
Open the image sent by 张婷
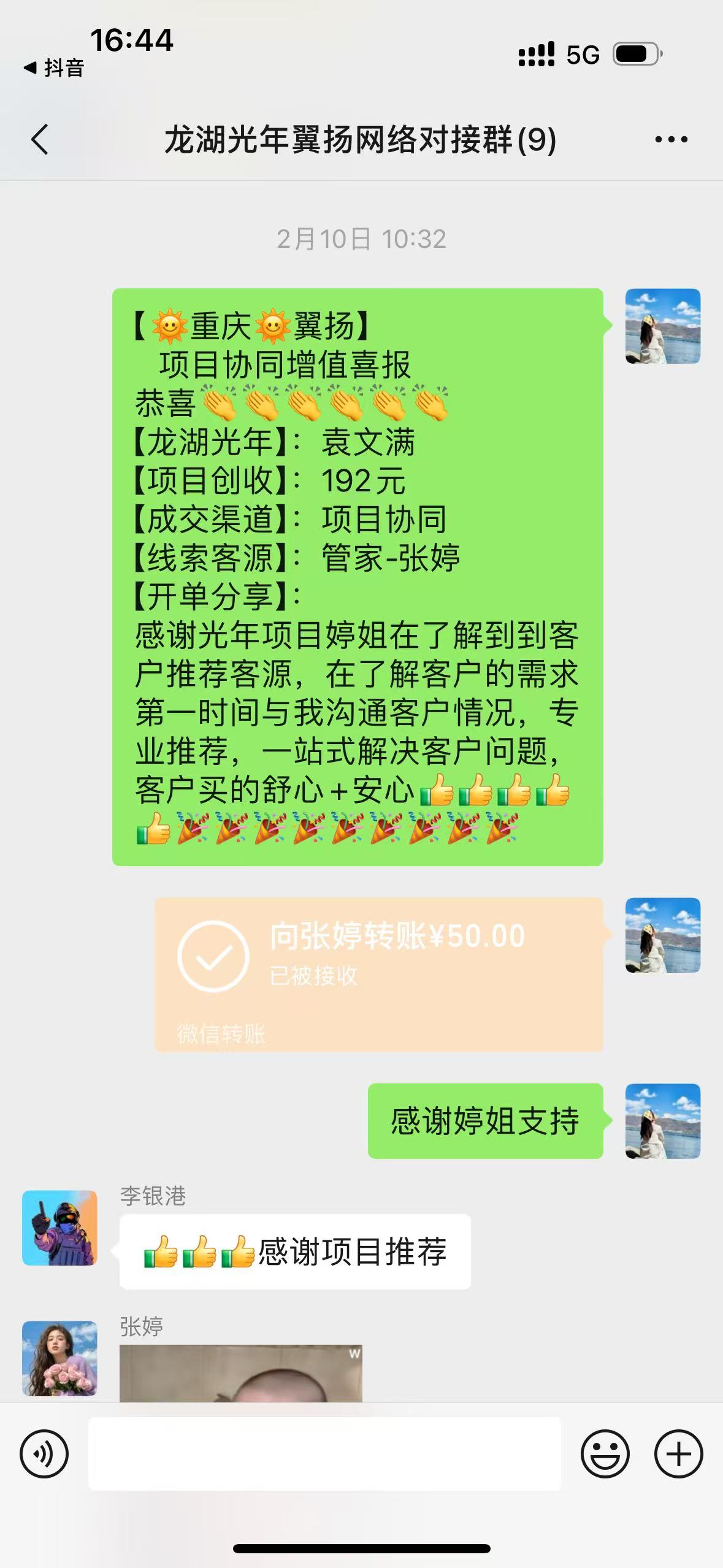click(x=240, y=1373)
